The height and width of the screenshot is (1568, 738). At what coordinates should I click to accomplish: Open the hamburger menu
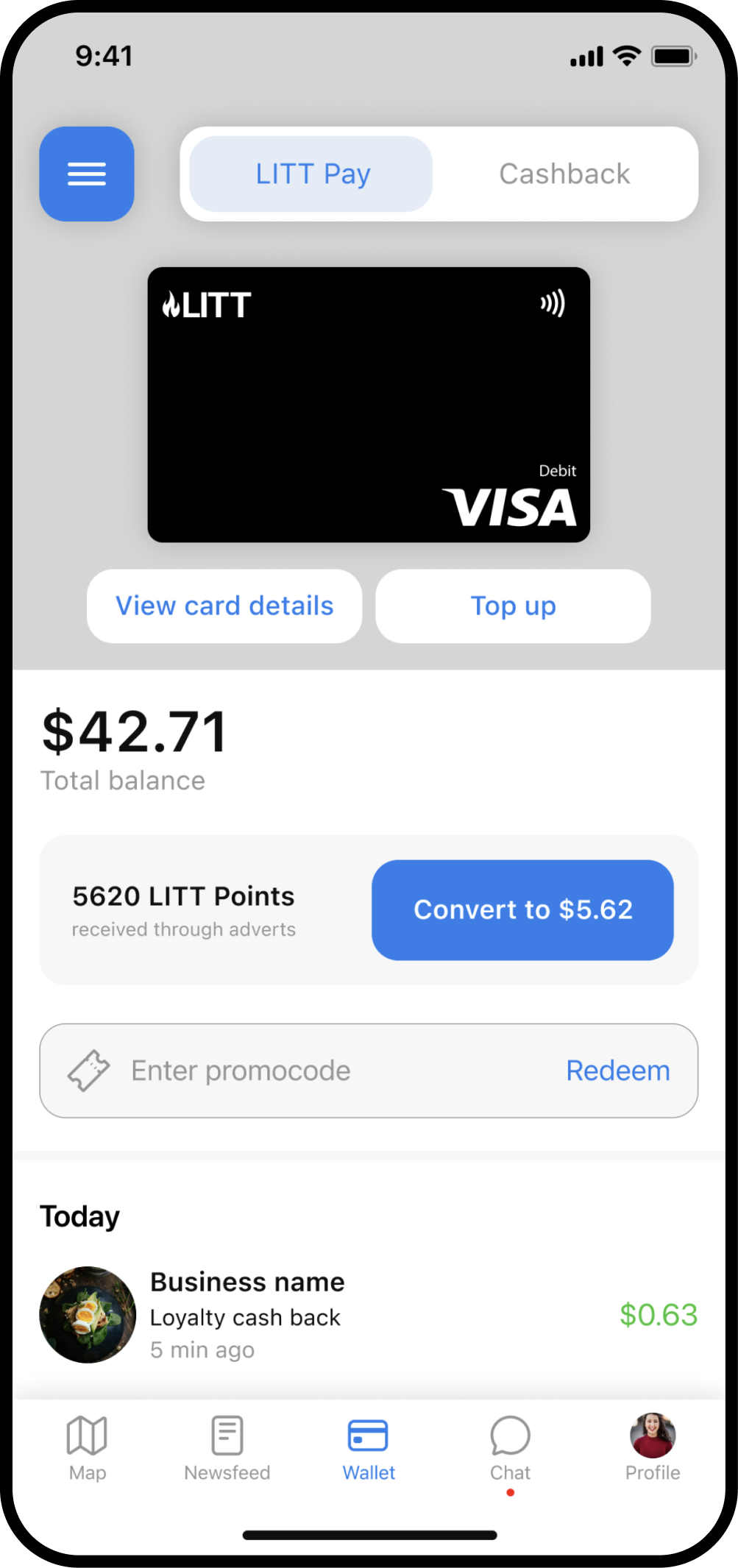tap(86, 174)
